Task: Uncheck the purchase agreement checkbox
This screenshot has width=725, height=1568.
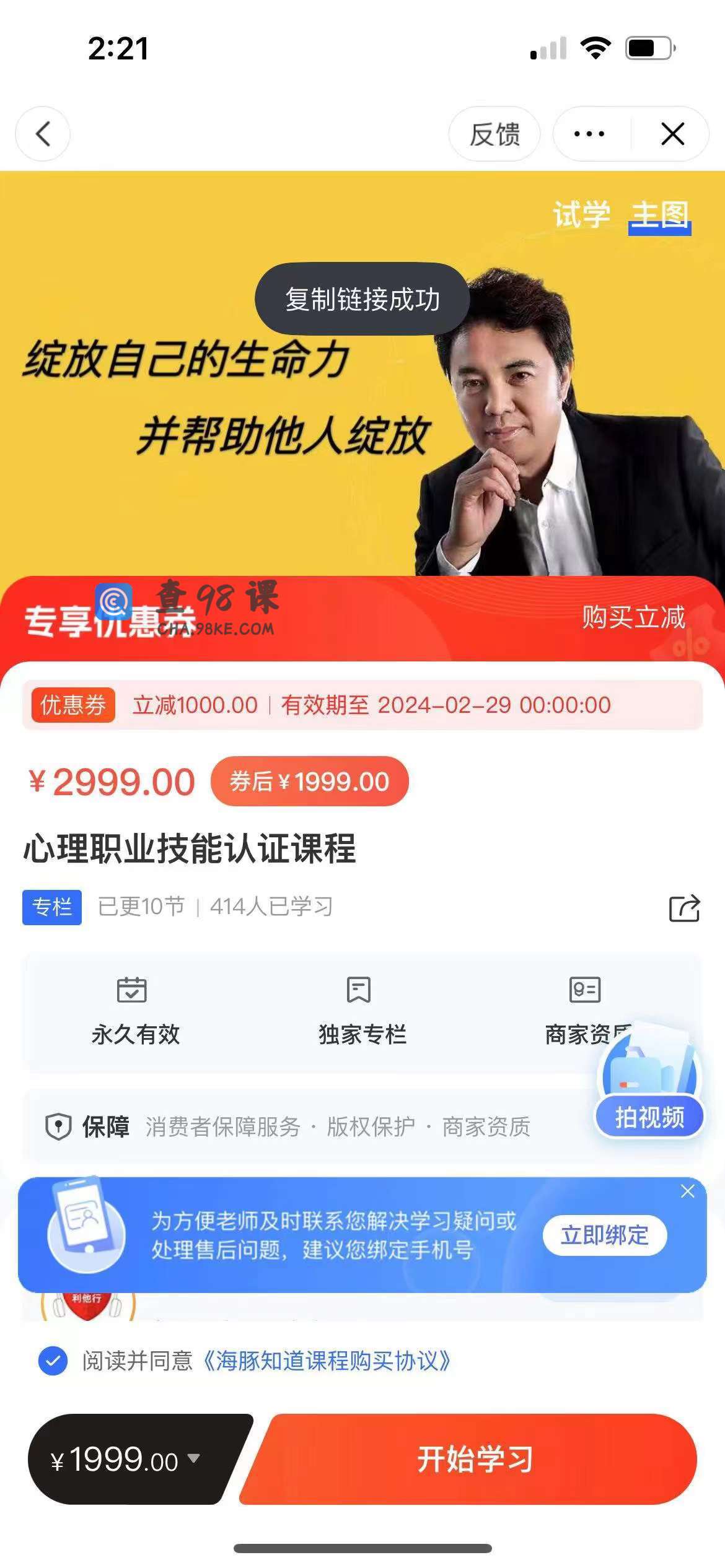Action: 53,1361
